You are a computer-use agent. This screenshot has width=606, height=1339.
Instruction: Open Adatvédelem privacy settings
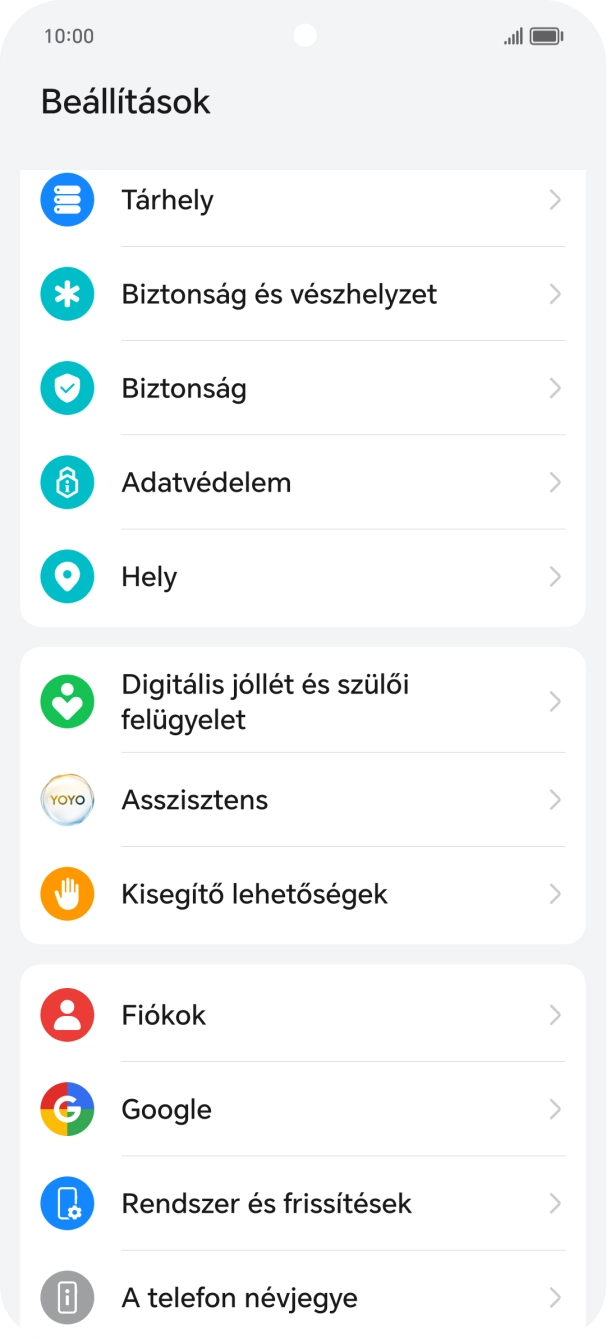coord(302,483)
